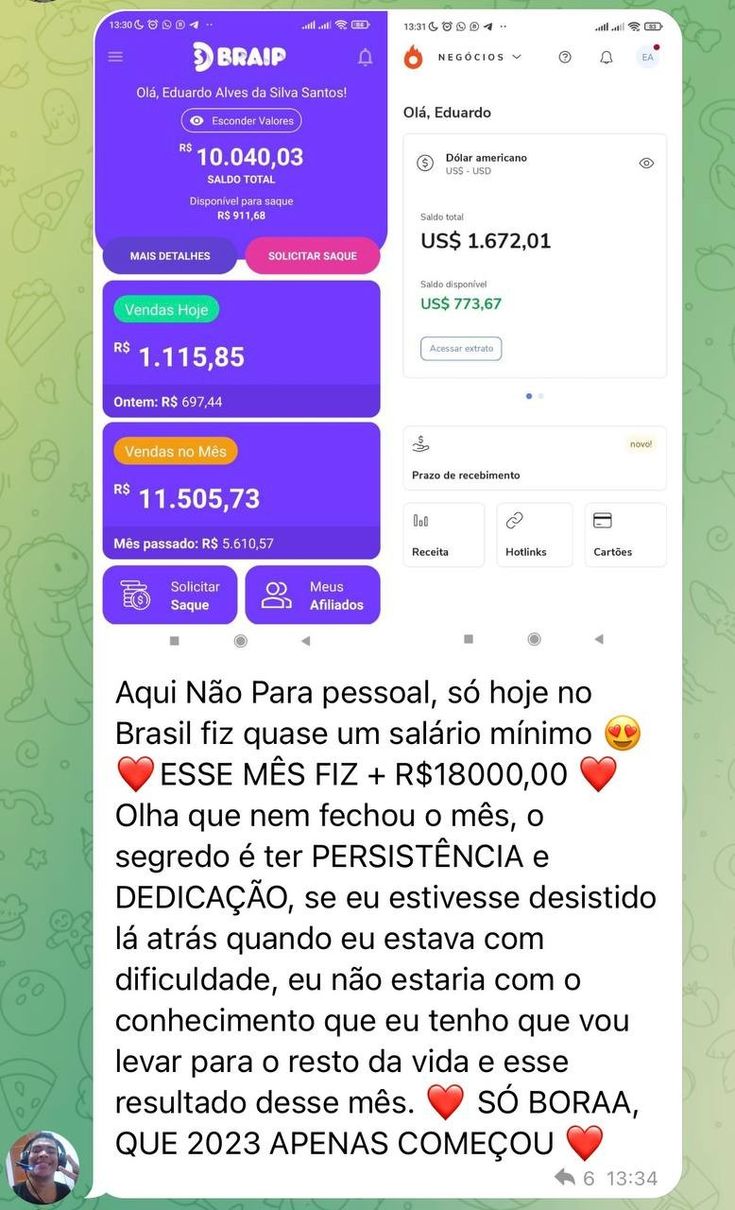Open the photo attached to the message

click(388, 330)
